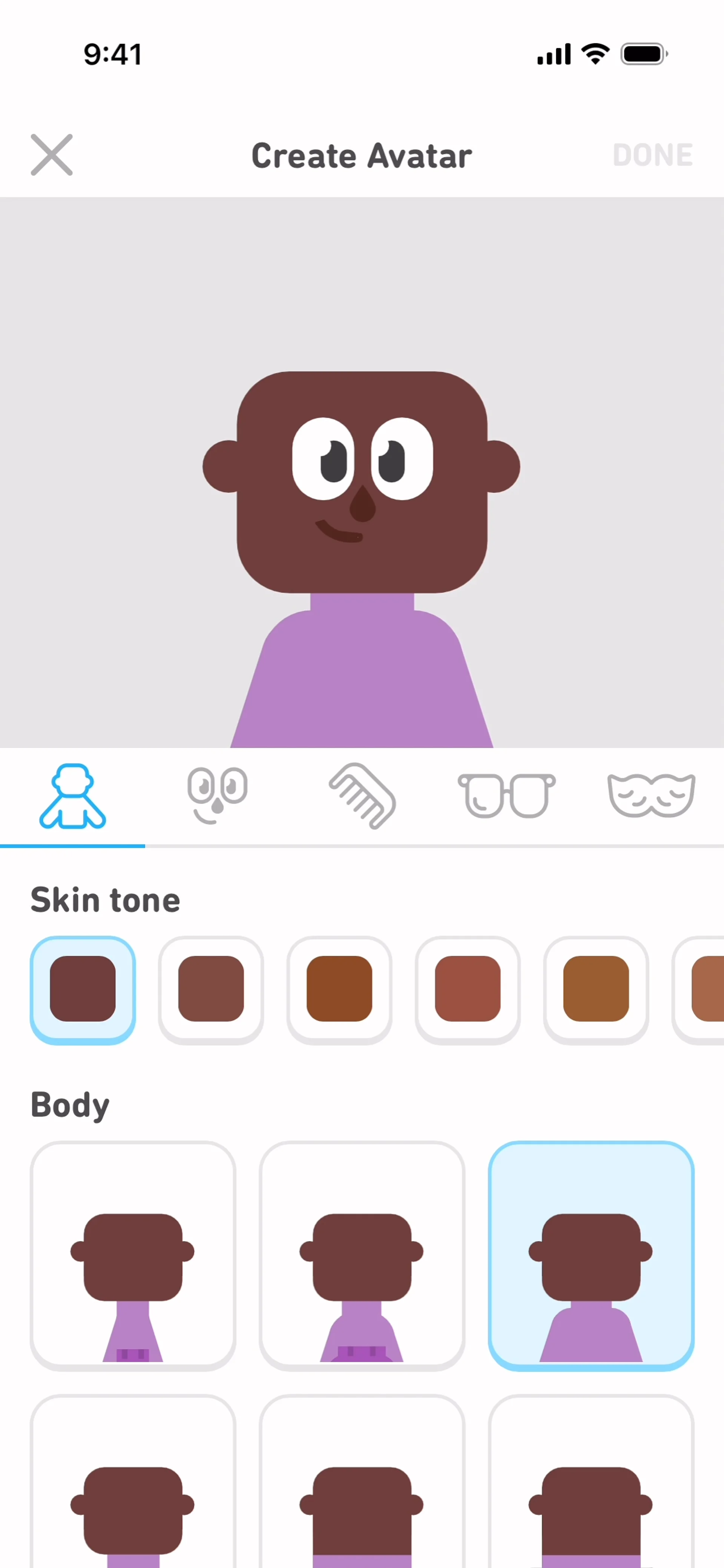This screenshot has width=724, height=1568.
Task: Open the mustache facial hair tab
Action: pos(651,795)
